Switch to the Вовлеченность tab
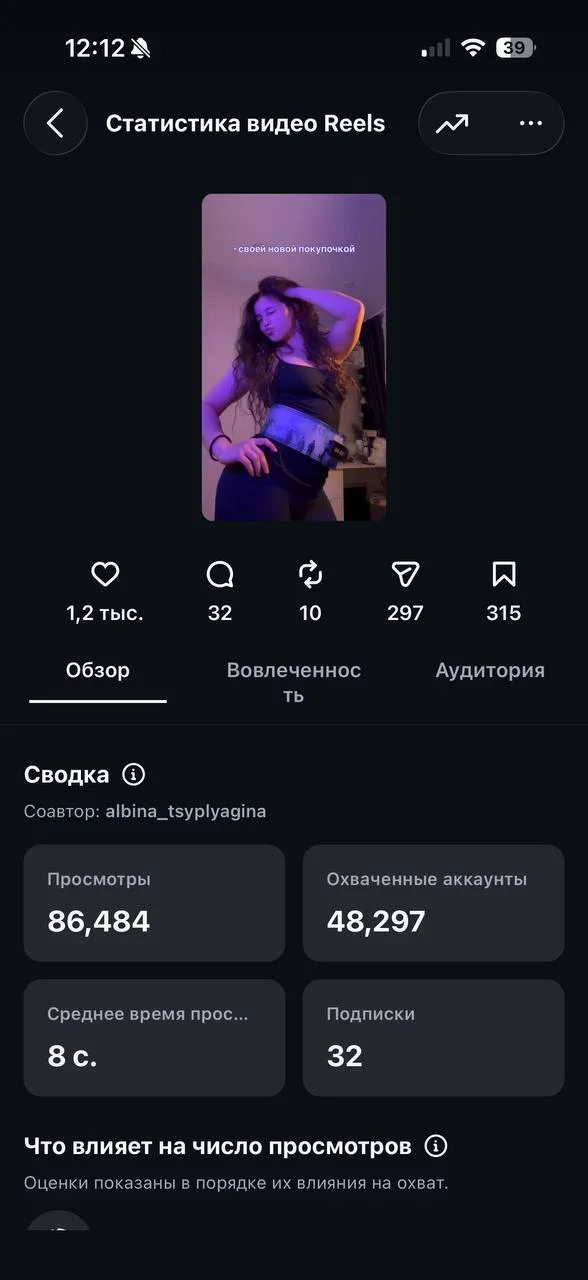 pos(294,682)
